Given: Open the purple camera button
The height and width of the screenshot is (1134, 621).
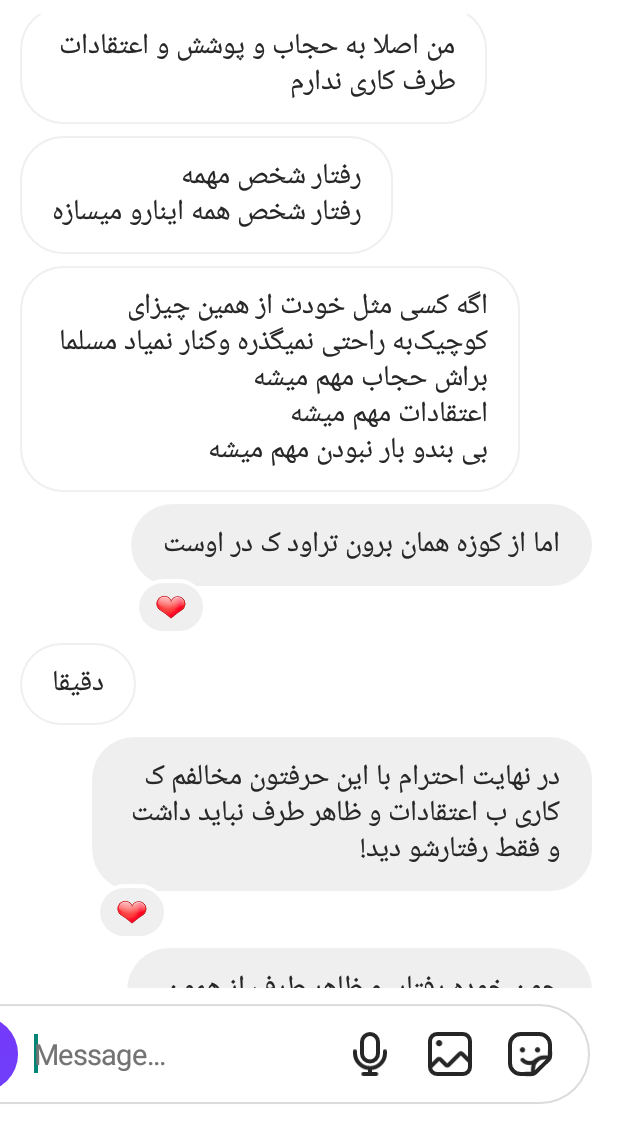Looking at the screenshot, I should point(7,1054).
